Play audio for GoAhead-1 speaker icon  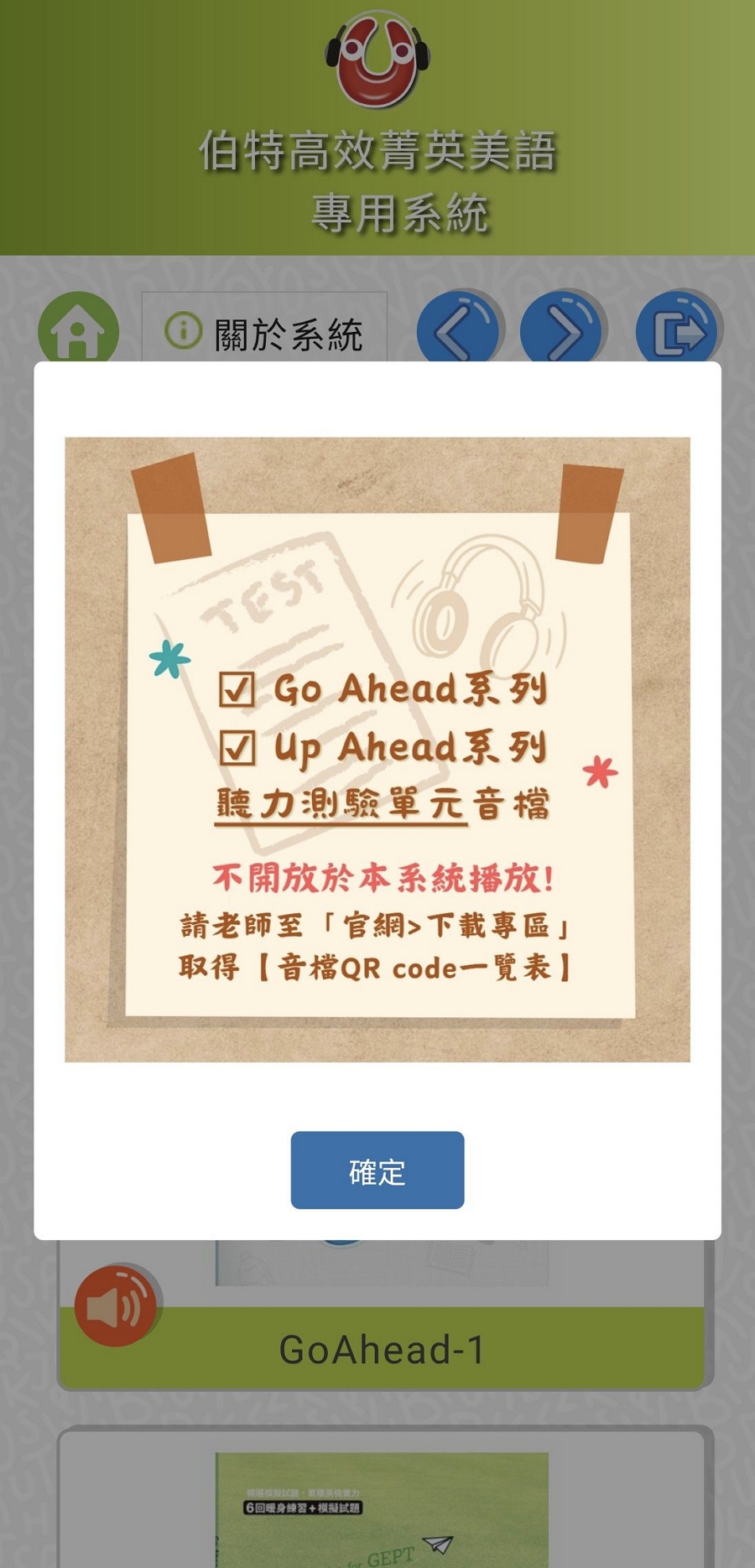tap(116, 1305)
